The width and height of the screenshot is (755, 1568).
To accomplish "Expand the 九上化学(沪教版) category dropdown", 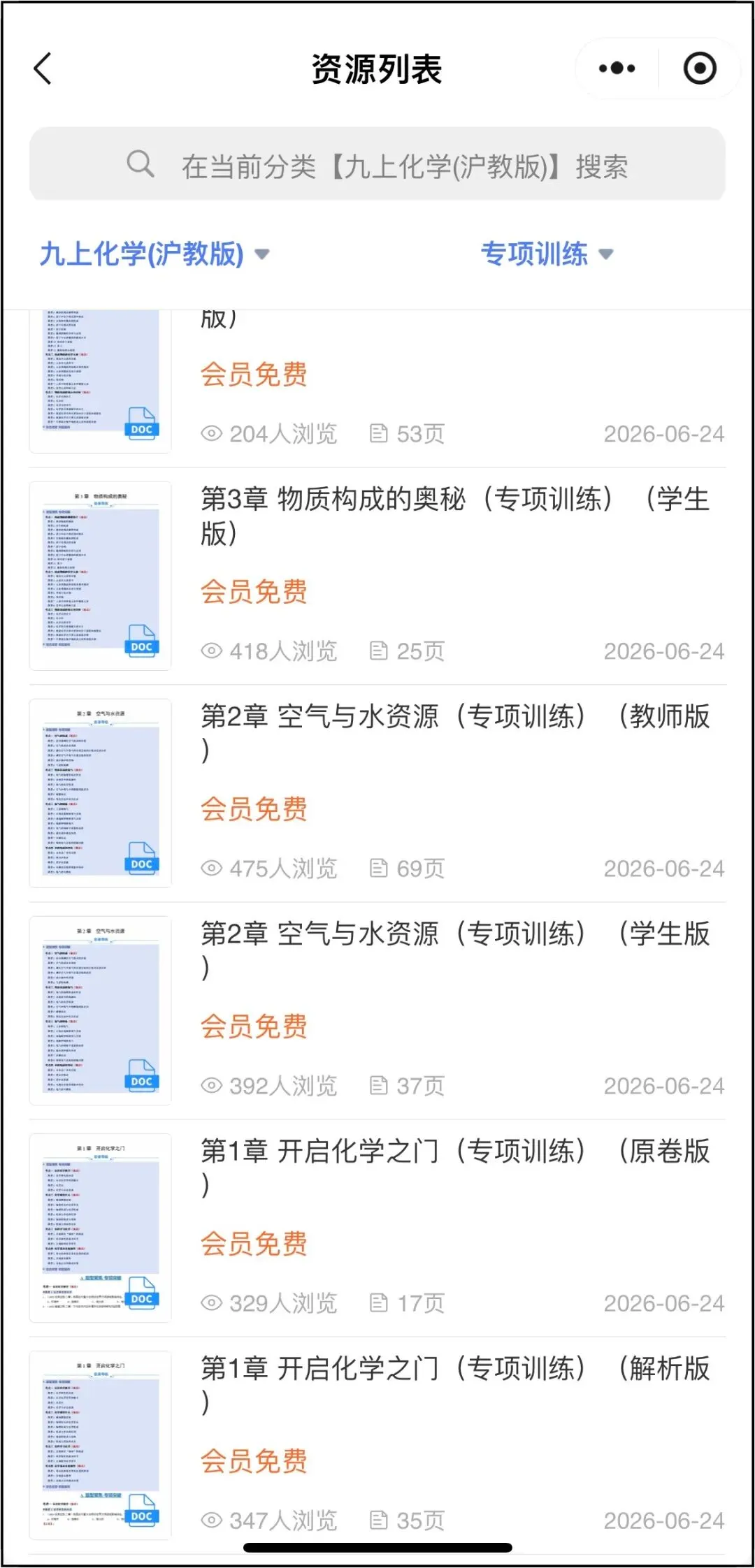I will (x=154, y=254).
